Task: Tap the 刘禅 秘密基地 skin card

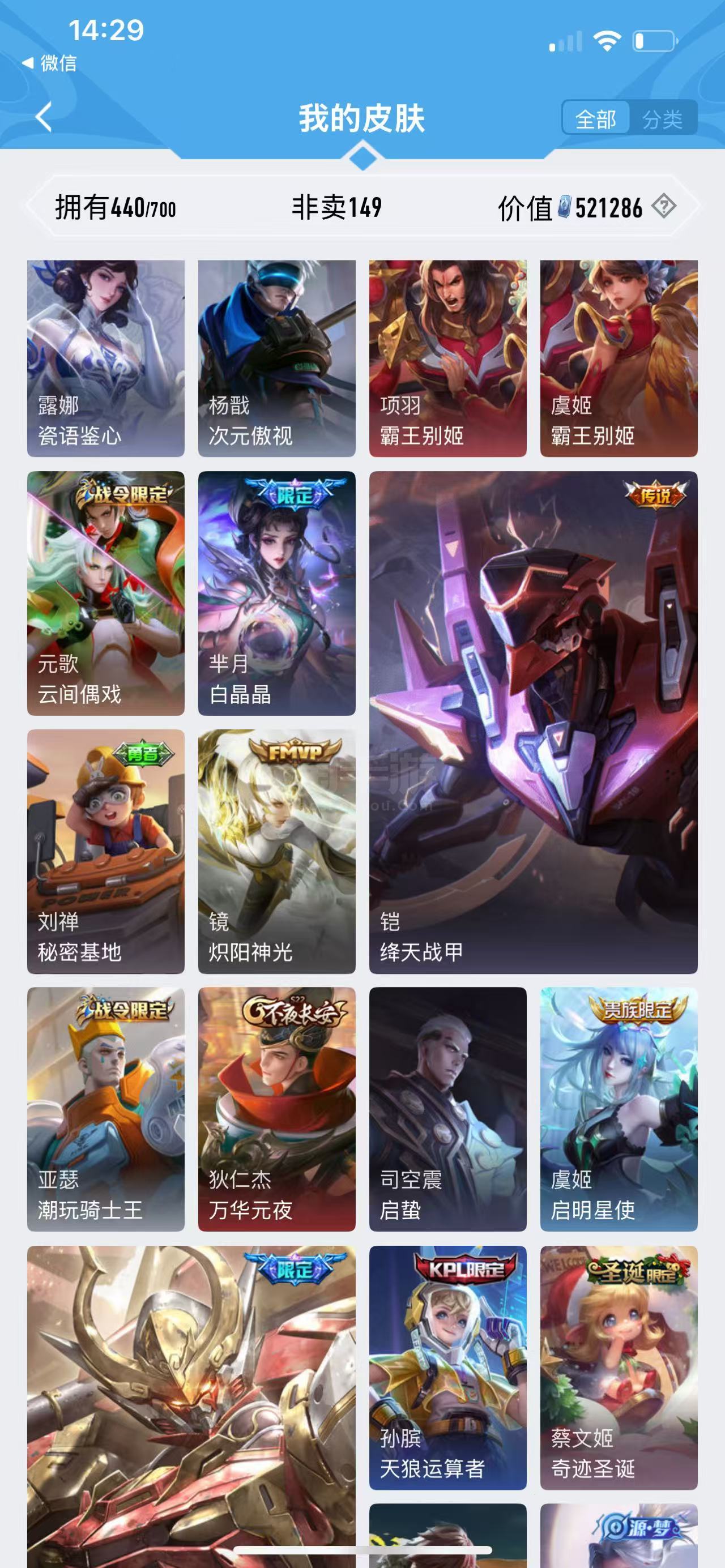Action: coord(106,851)
